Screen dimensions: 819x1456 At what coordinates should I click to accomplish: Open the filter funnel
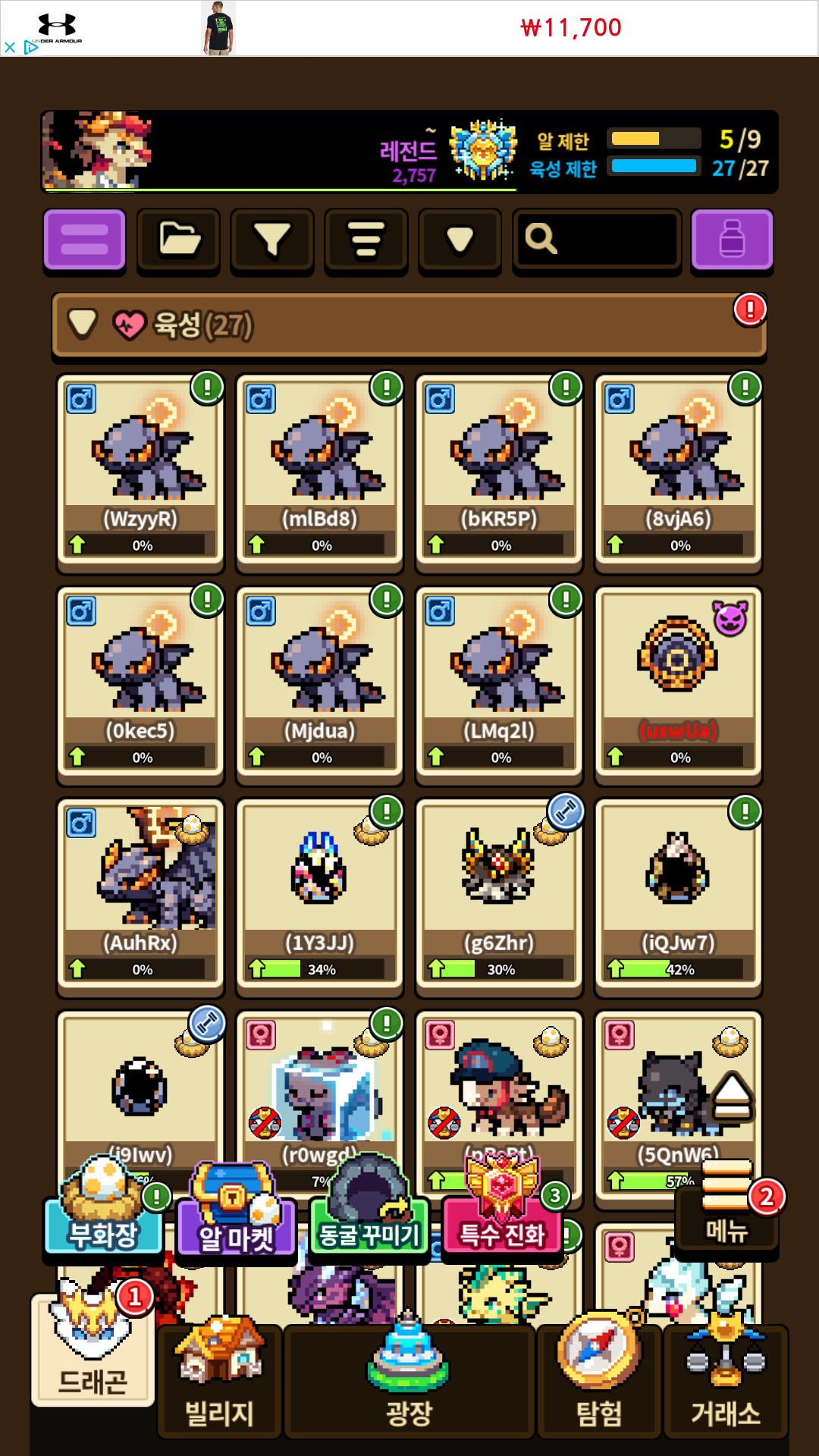pyautogui.click(x=272, y=240)
